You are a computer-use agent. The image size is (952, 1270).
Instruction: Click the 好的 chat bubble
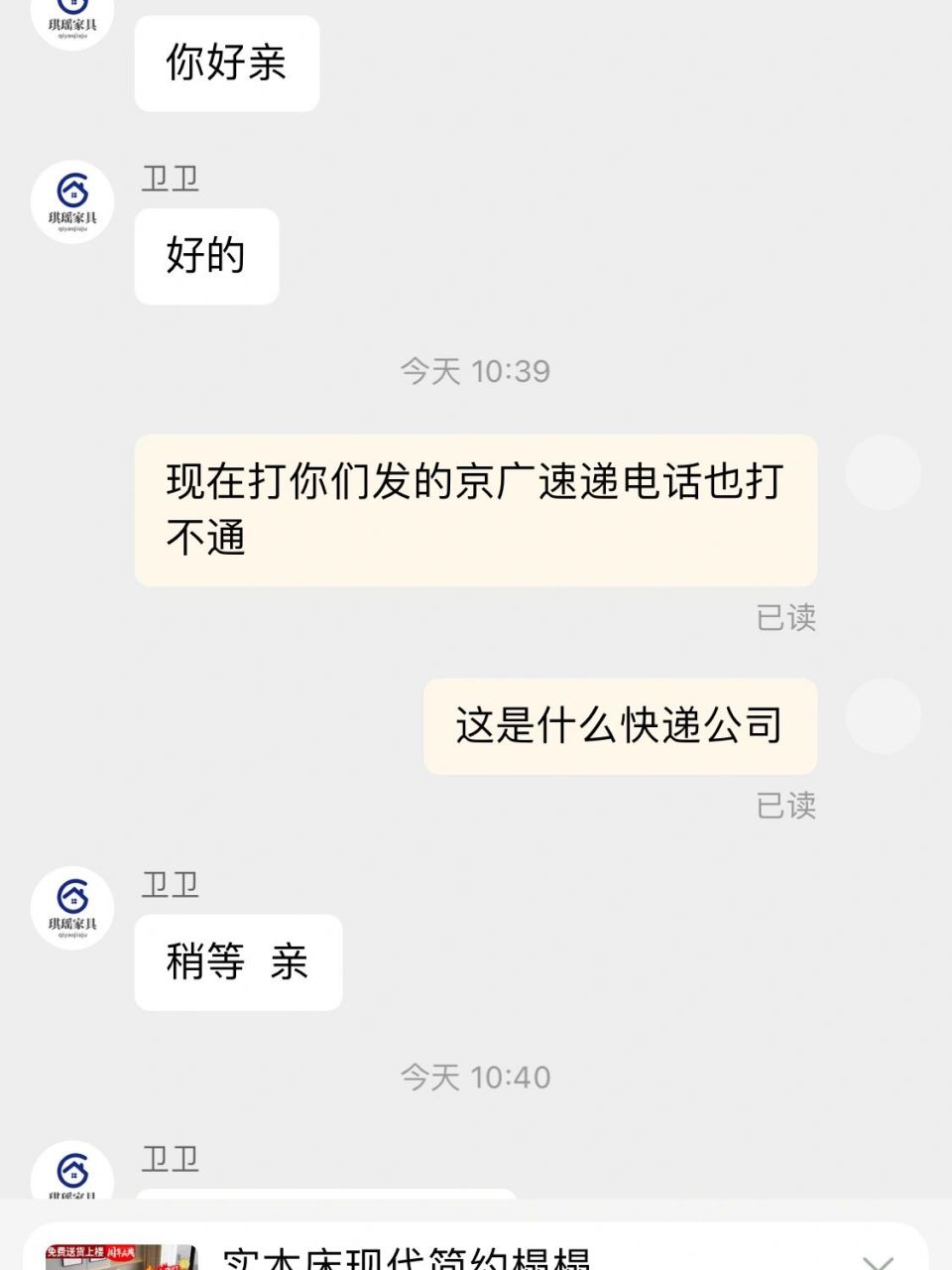[x=205, y=255]
